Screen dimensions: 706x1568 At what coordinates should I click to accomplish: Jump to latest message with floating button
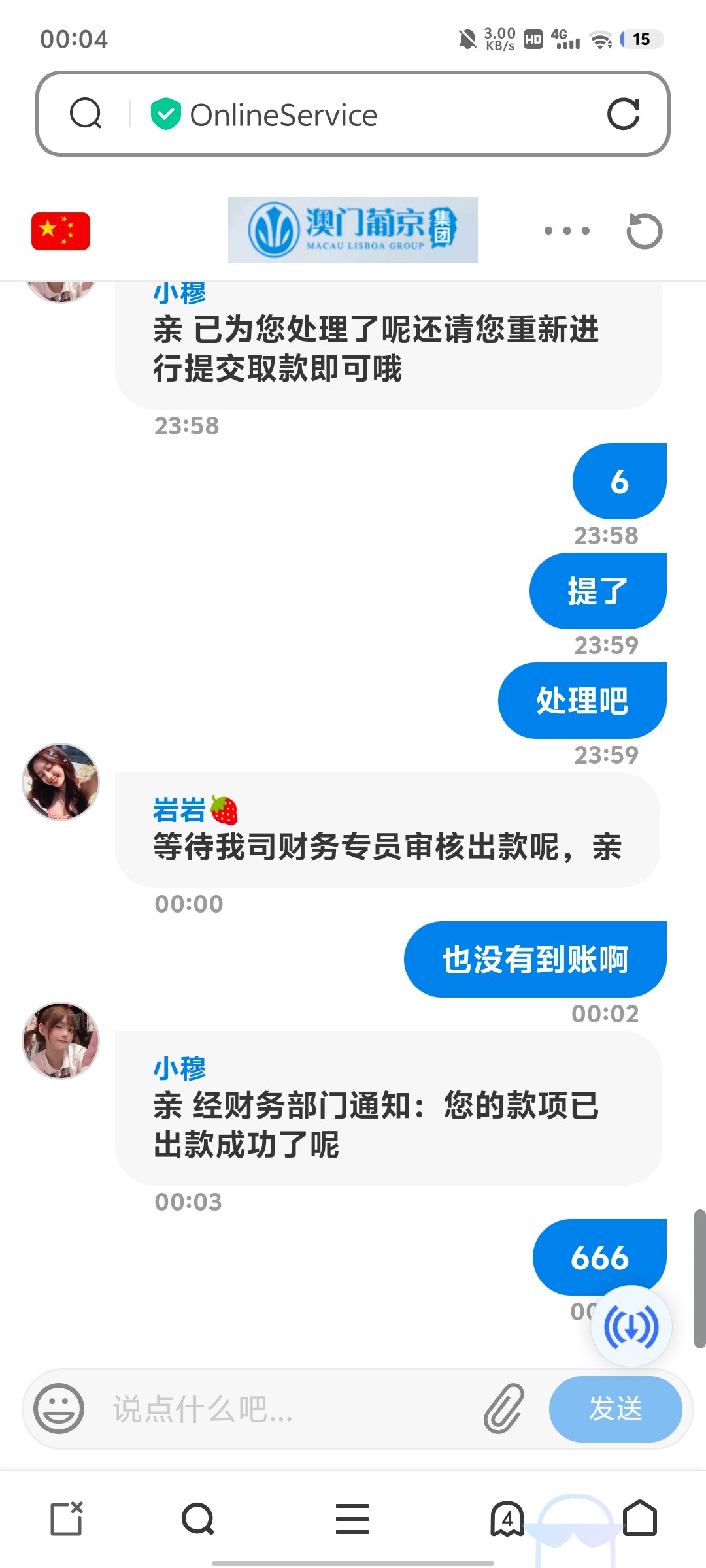[631, 1326]
